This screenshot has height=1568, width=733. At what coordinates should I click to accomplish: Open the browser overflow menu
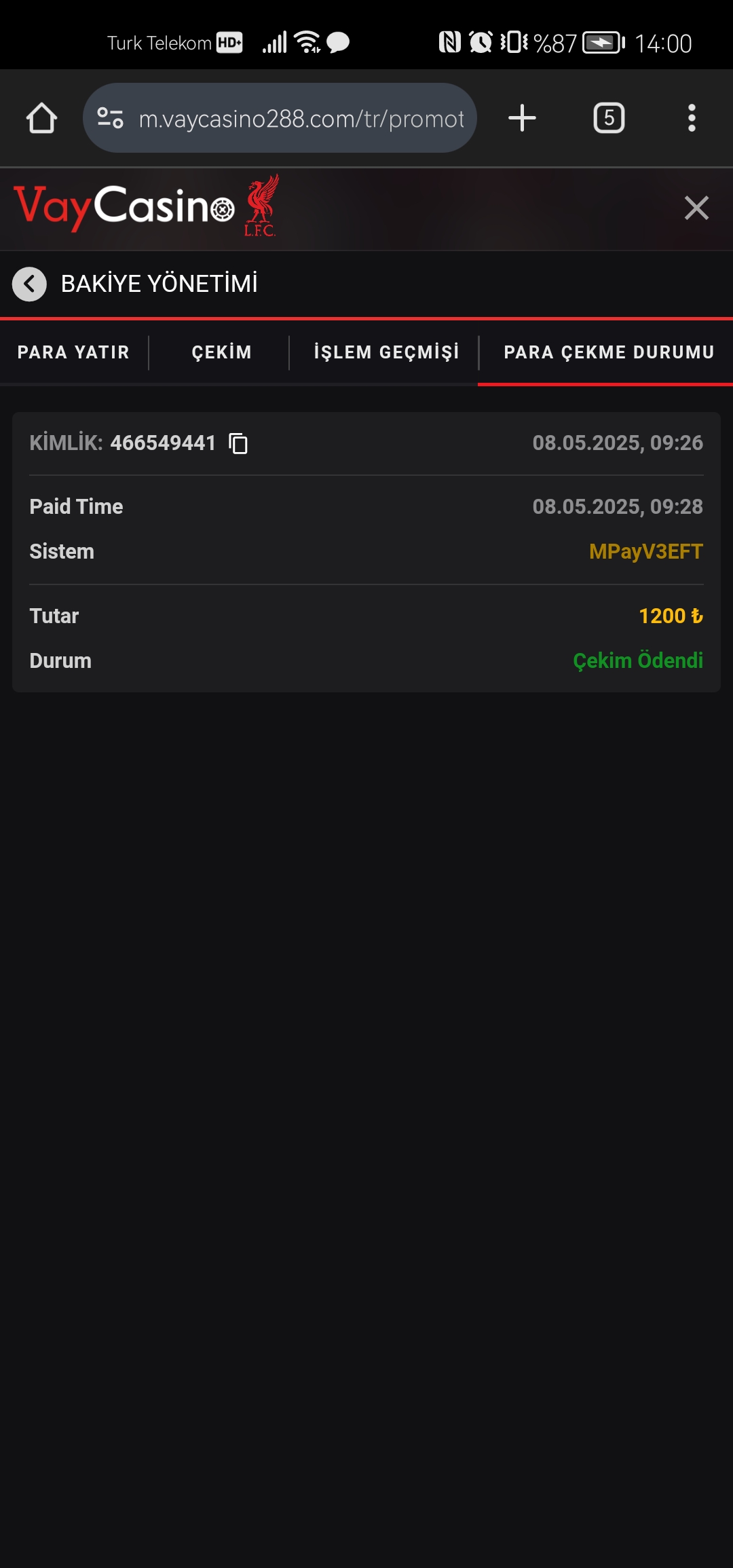pos(692,118)
